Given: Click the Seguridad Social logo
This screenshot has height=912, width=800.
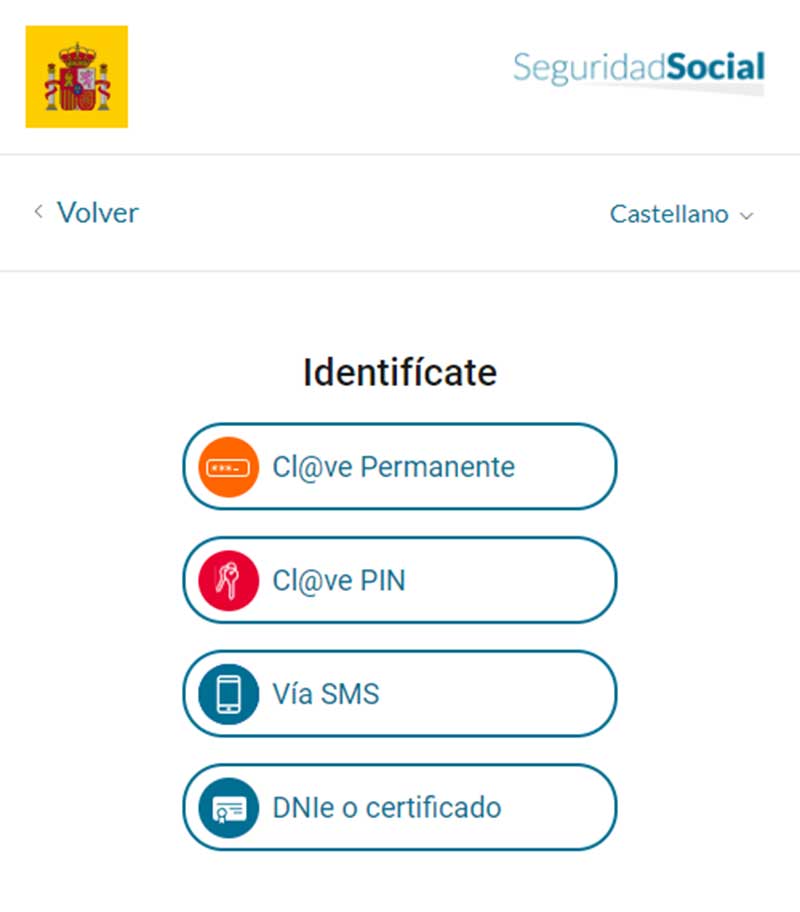Looking at the screenshot, I should [x=639, y=68].
